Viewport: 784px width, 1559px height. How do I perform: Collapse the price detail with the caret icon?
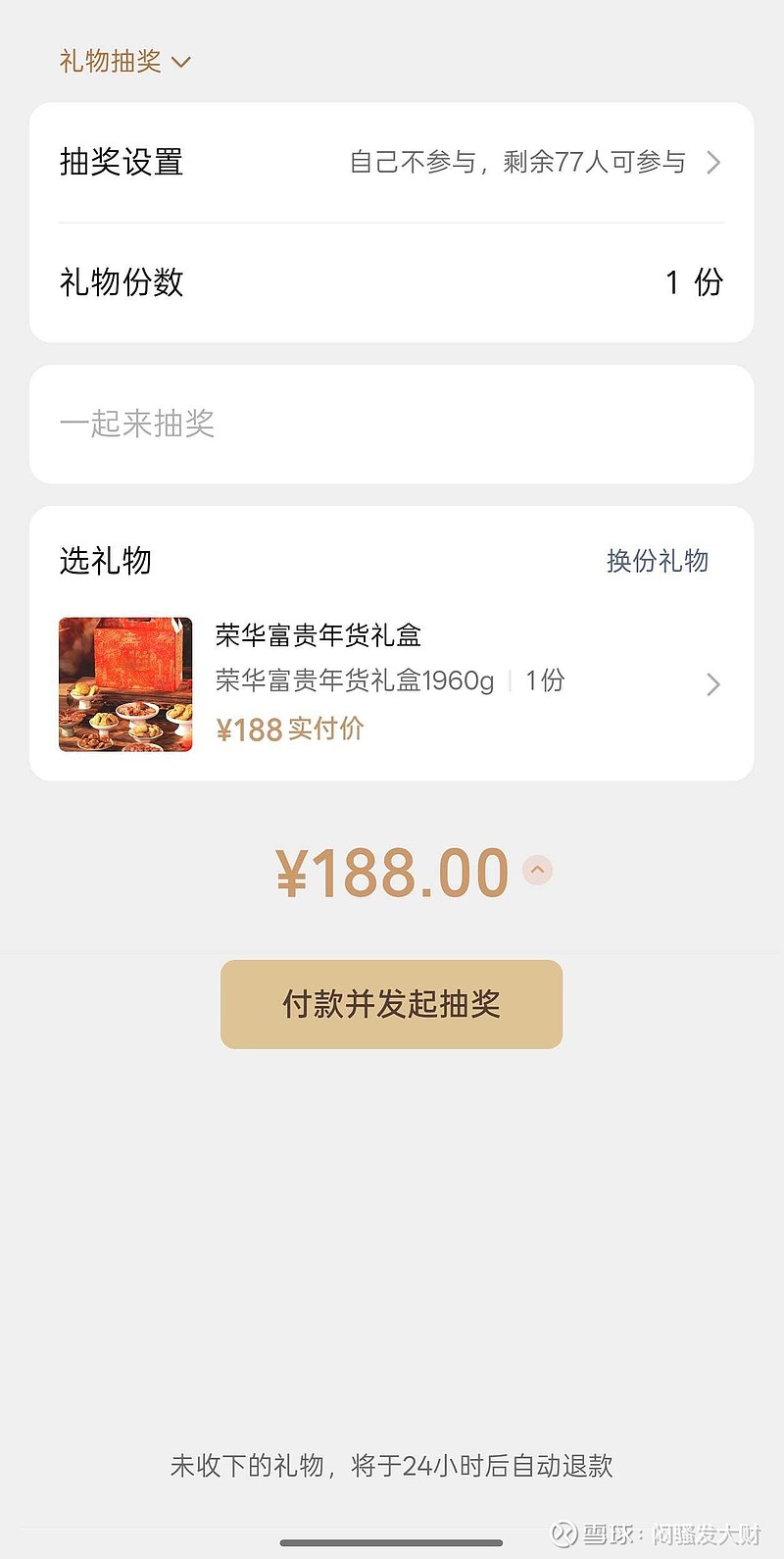click(537, 869)
